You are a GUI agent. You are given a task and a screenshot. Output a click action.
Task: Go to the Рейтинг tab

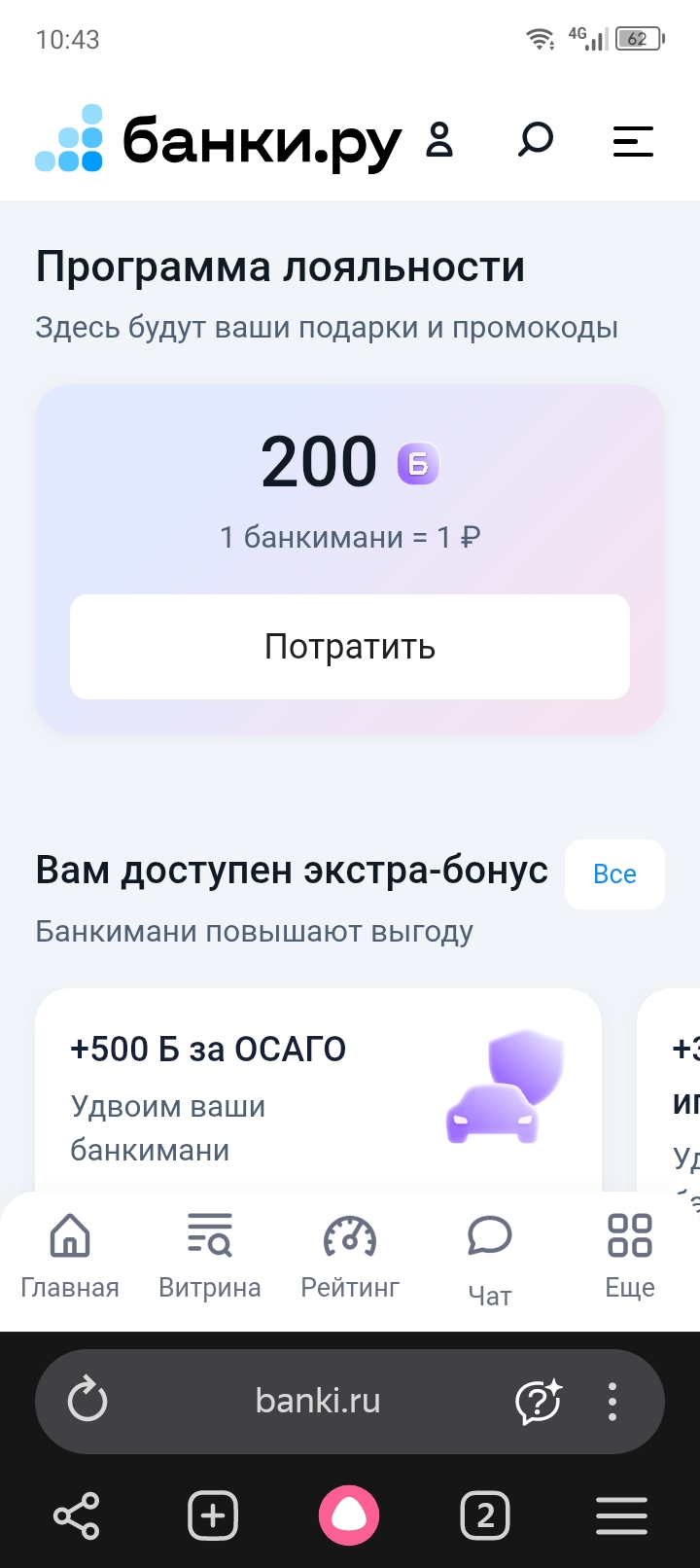click(350, 1257)
